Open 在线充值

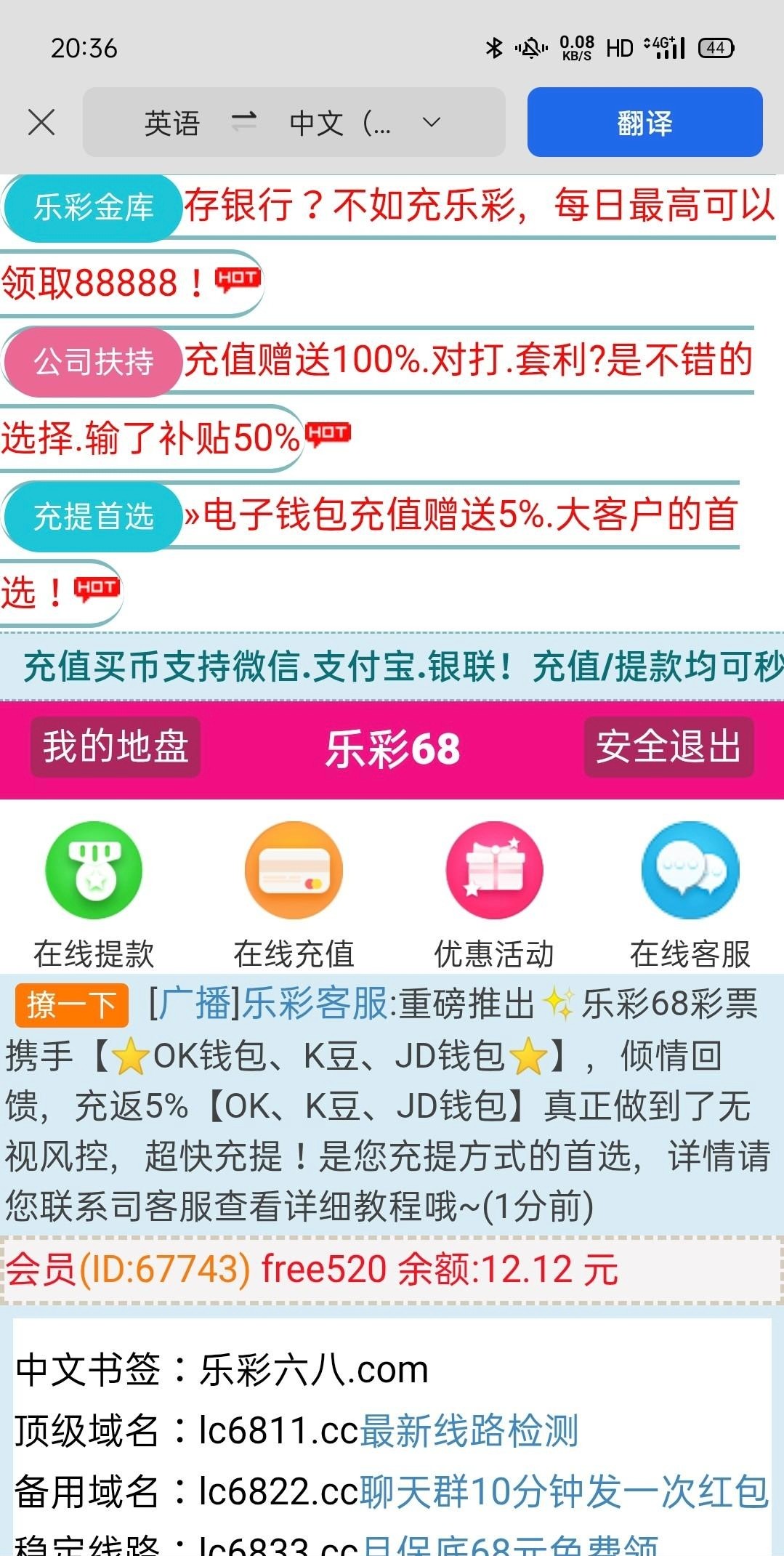(294, 894)
